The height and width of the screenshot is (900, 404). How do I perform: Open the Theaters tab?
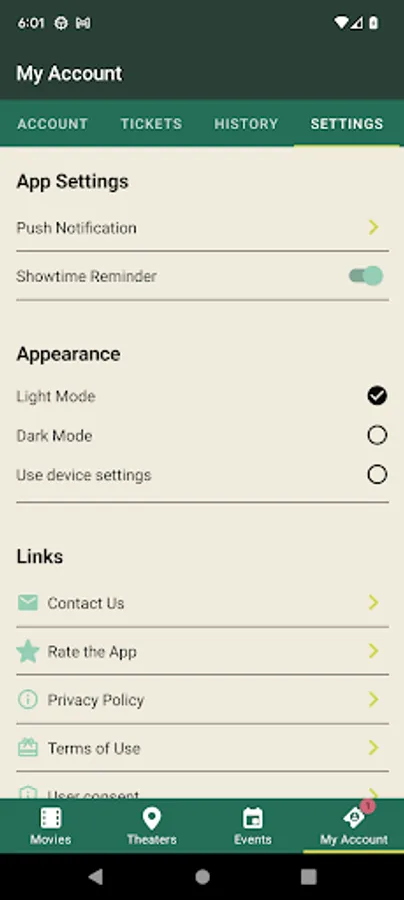coord(152,826)
